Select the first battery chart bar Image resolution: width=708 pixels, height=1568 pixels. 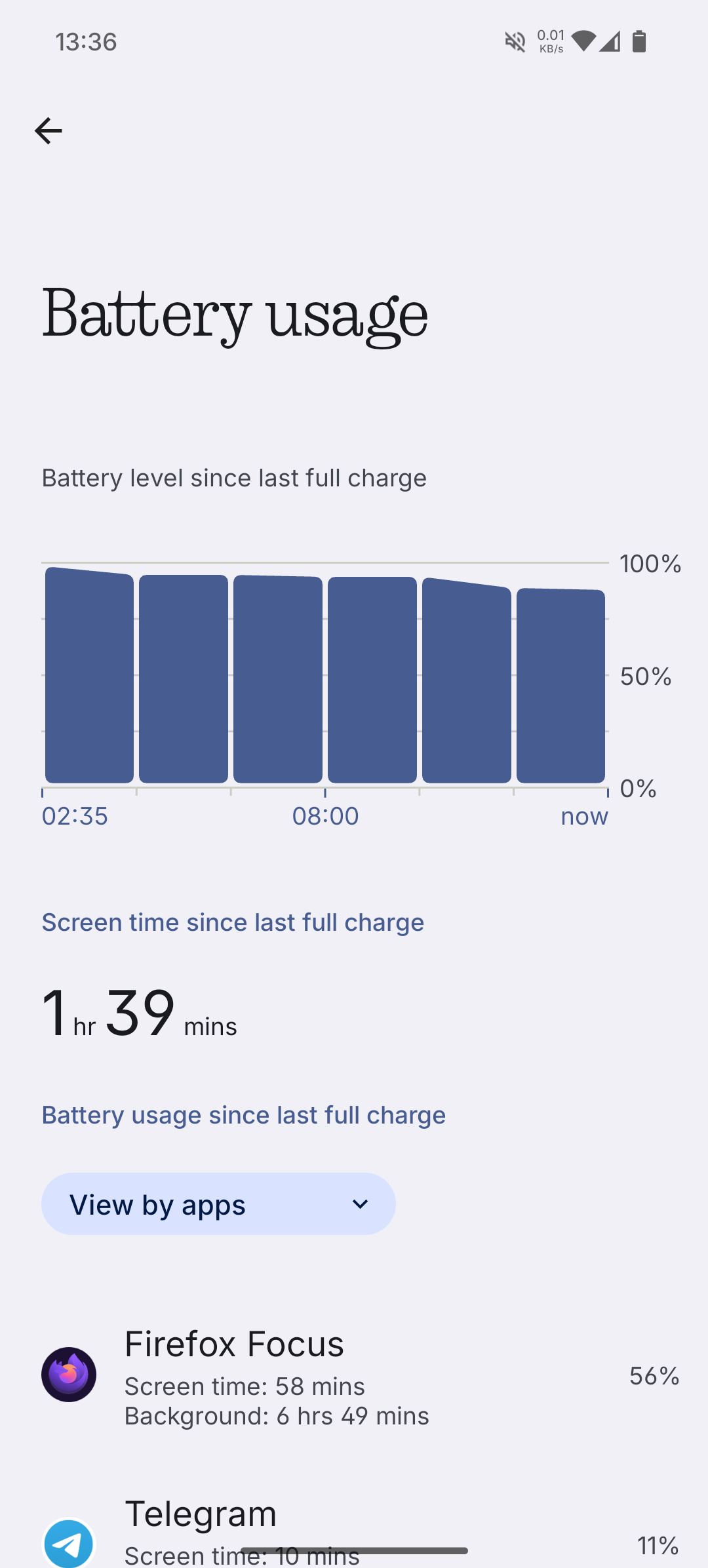tap(89, 676)
